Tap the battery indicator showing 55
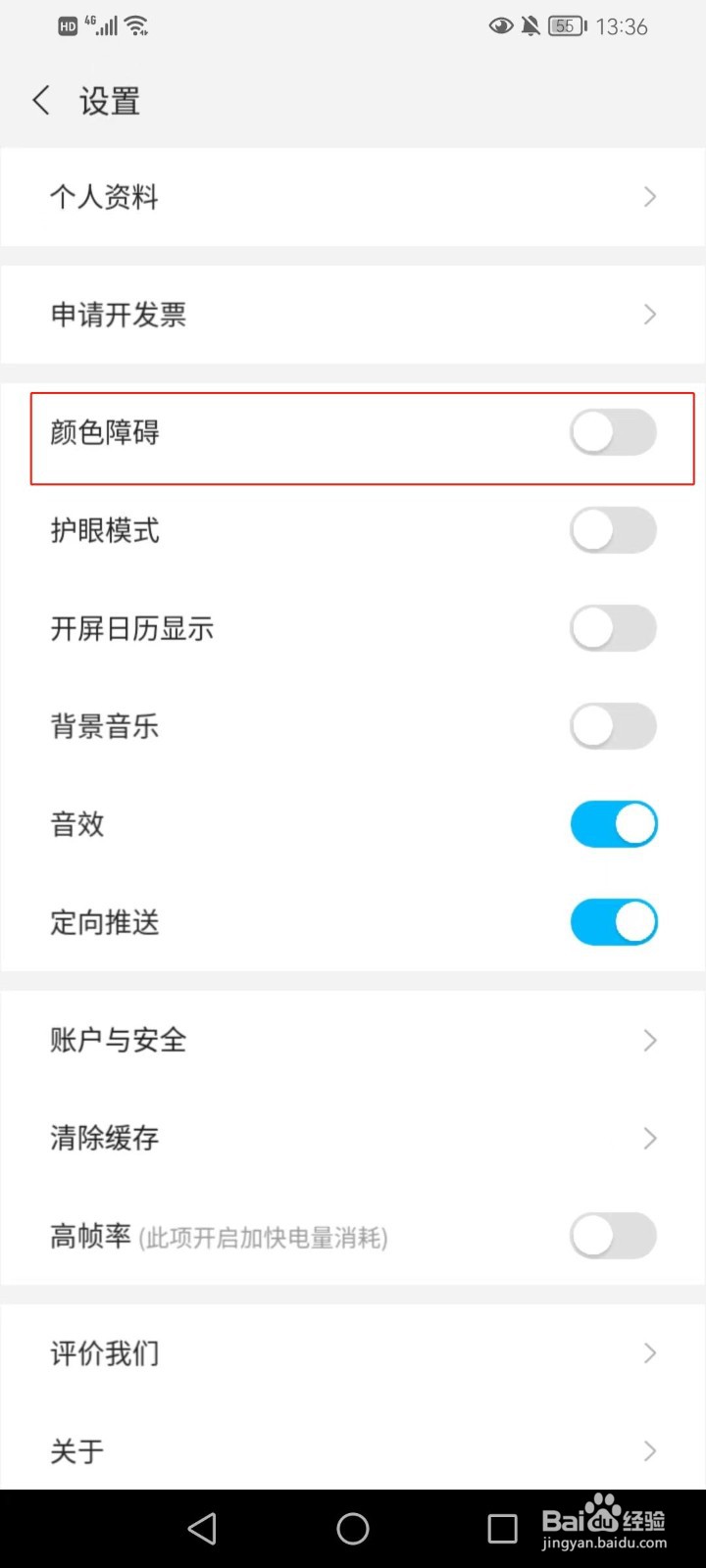 (565, 26)
